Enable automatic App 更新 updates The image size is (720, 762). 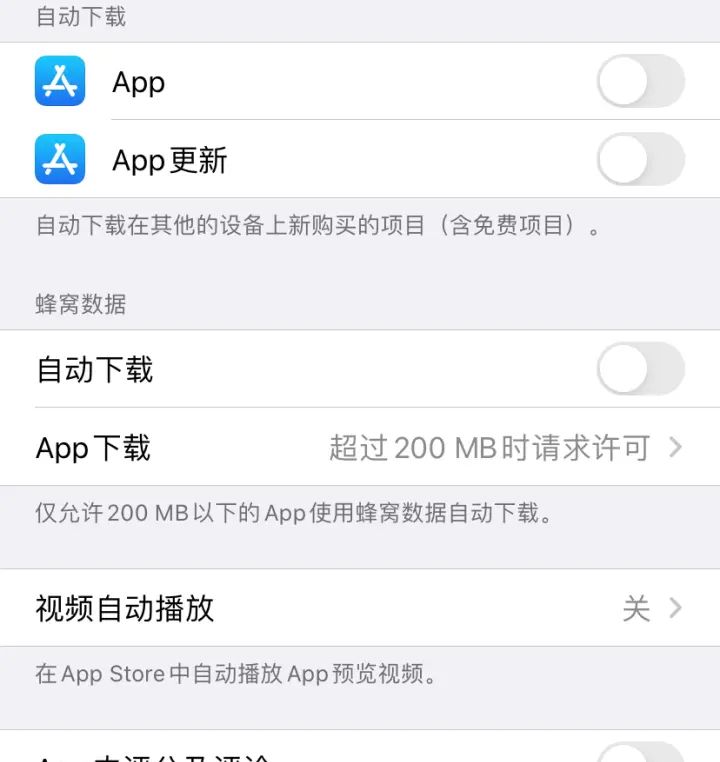point(640,160)
